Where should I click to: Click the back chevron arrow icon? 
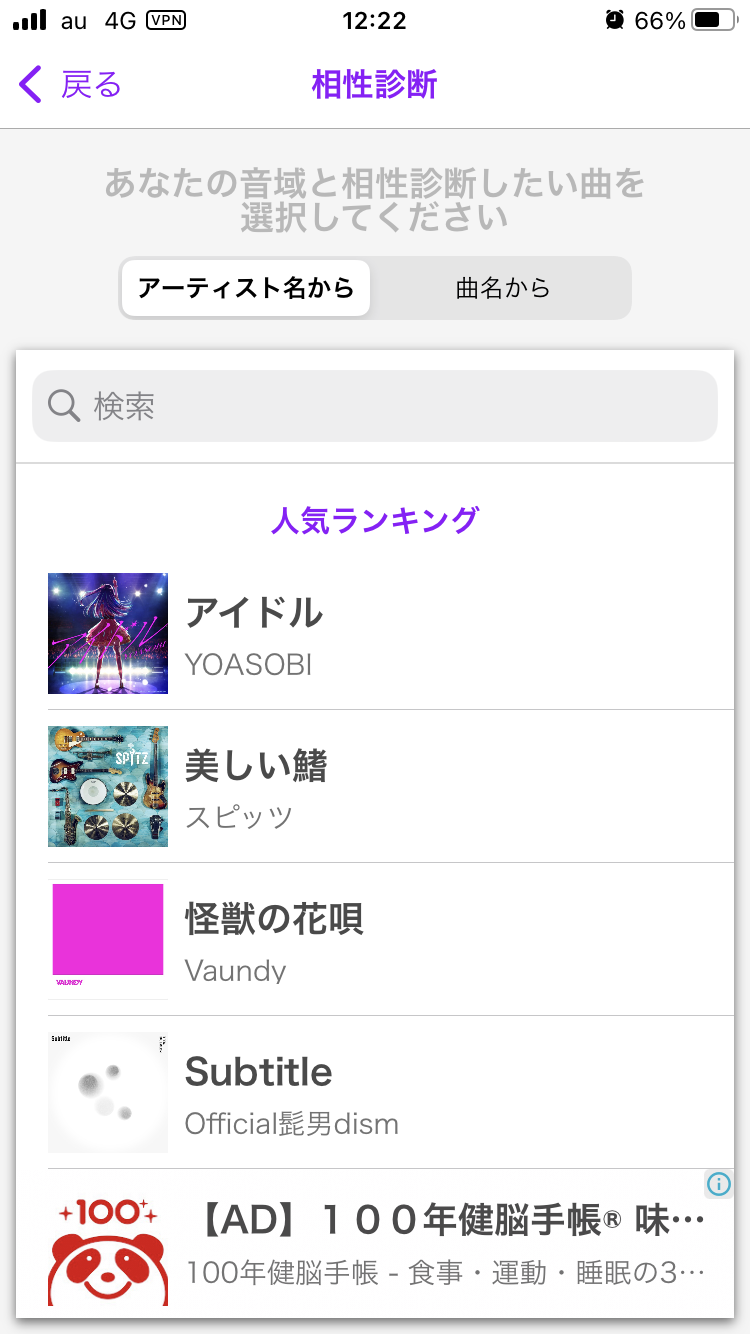pos(29,85)
